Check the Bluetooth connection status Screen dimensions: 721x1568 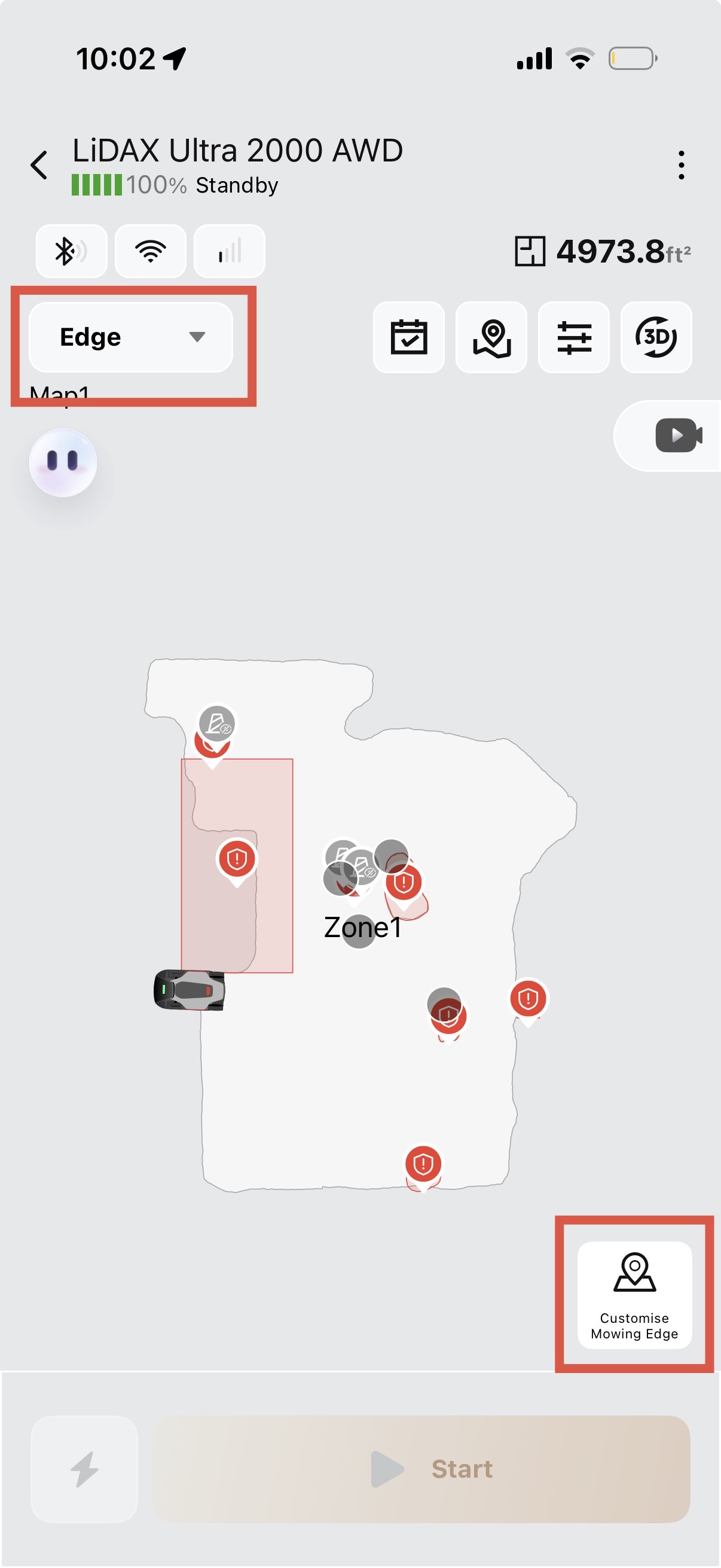pos(71,251)
